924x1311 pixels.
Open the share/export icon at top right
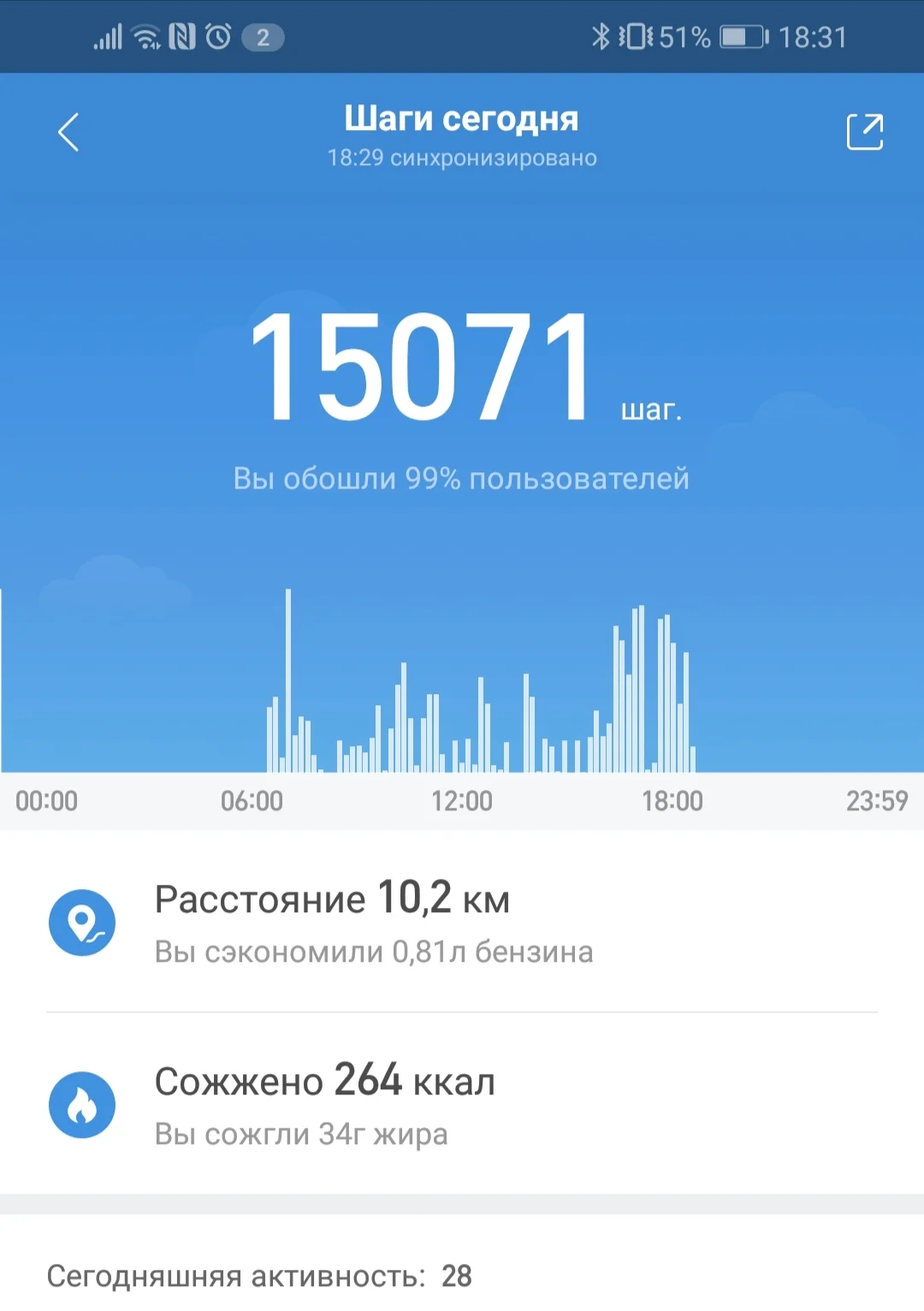864,133
